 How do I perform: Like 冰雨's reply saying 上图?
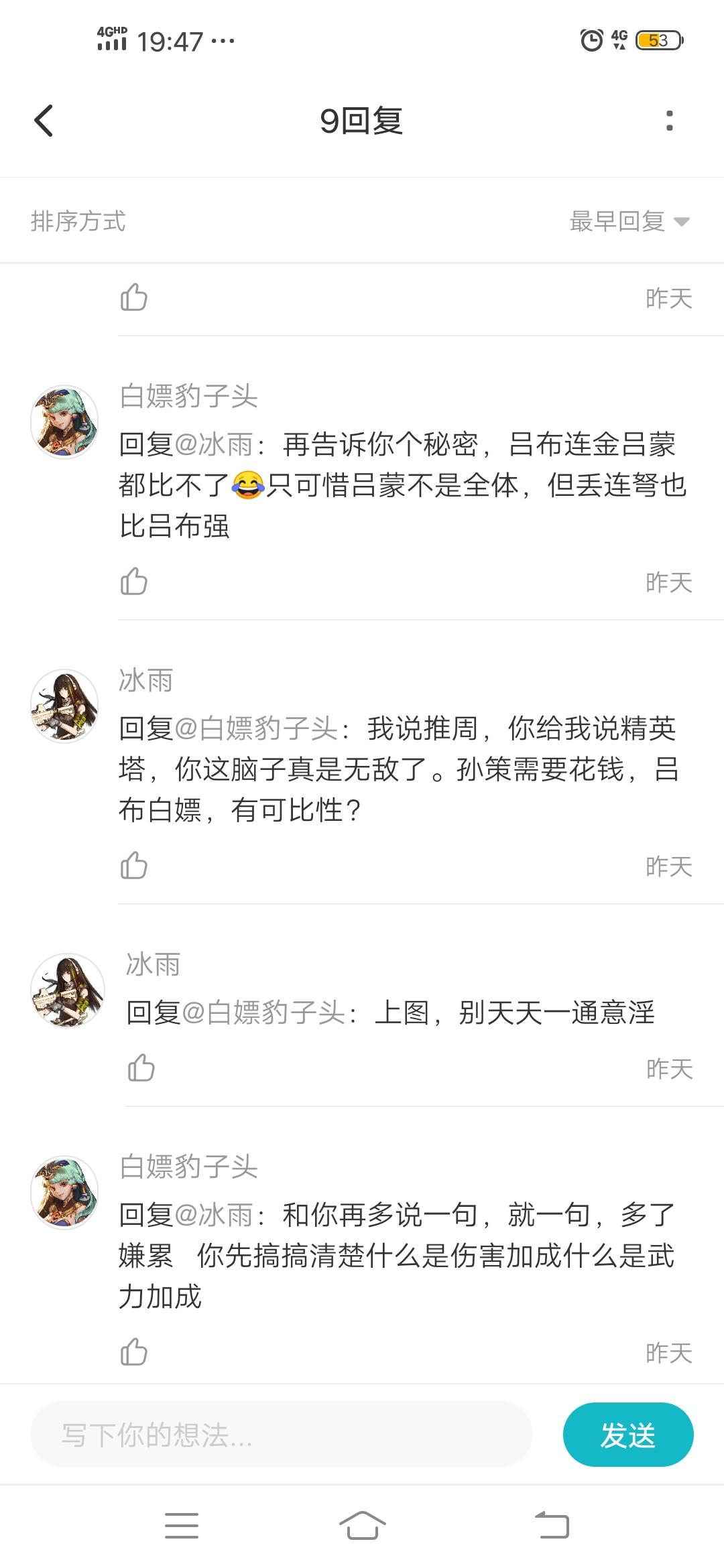[141, 1068]
